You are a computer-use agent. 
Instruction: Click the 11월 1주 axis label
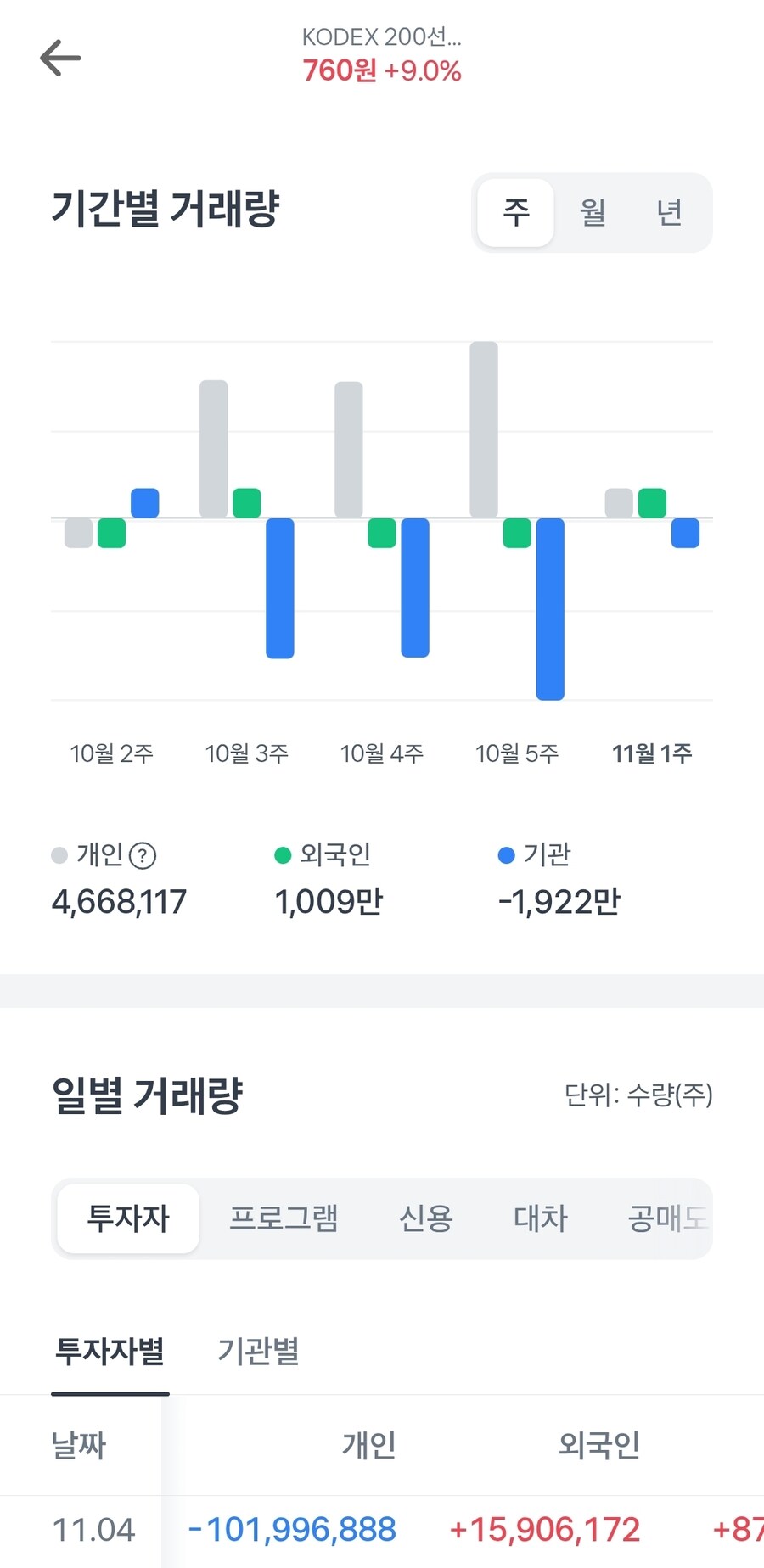pos(652,753)
